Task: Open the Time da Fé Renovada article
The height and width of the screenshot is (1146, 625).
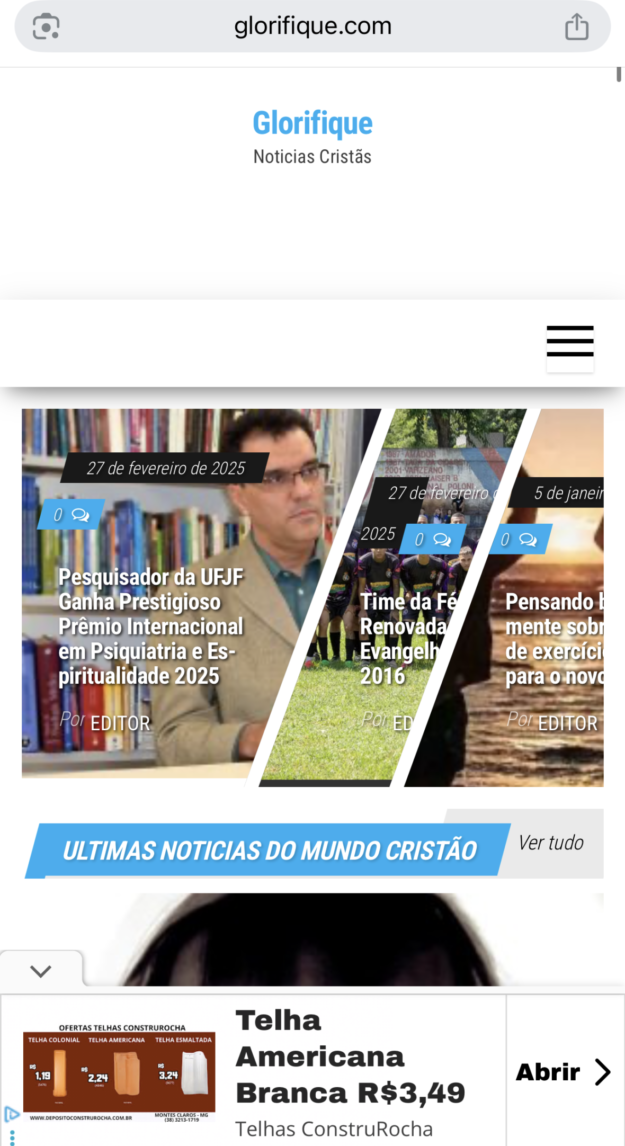Action: (x=400, y=638)
